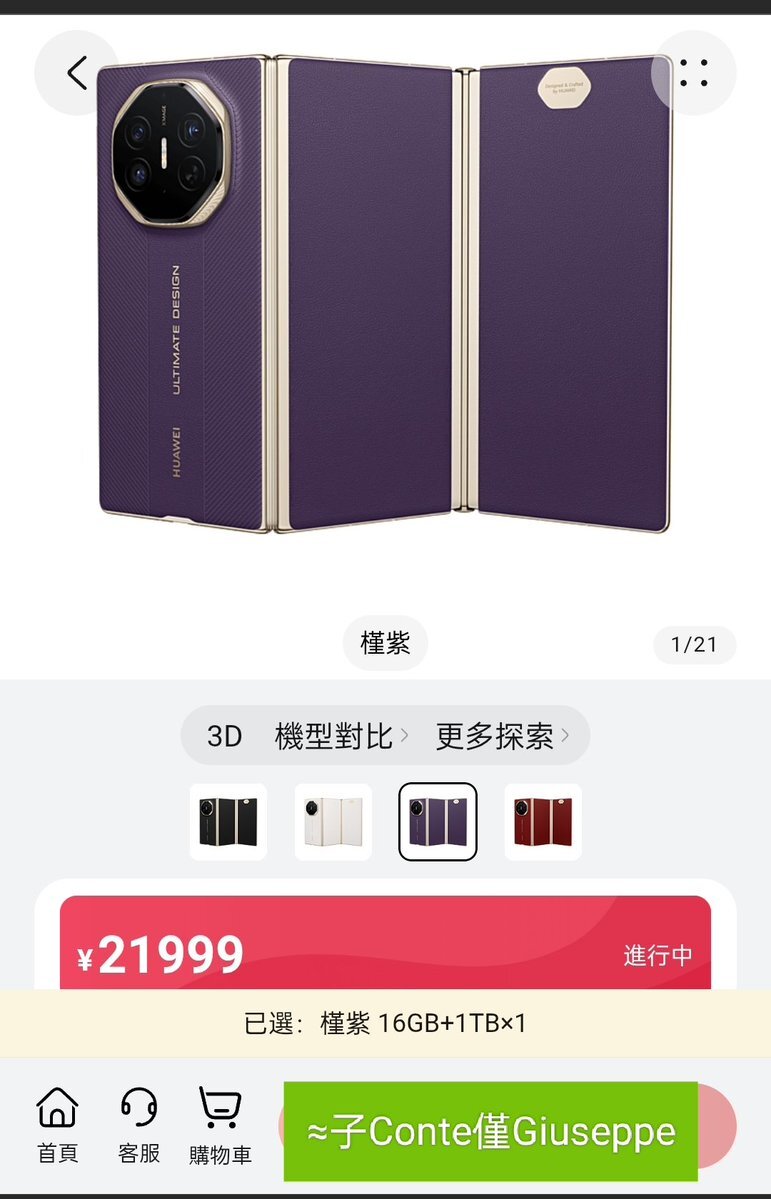Image resolution: width=771 pixels, height=1199 pixels.
Task: Open the 購物車 shopping cart
Action: click(x=220, y=1126)
